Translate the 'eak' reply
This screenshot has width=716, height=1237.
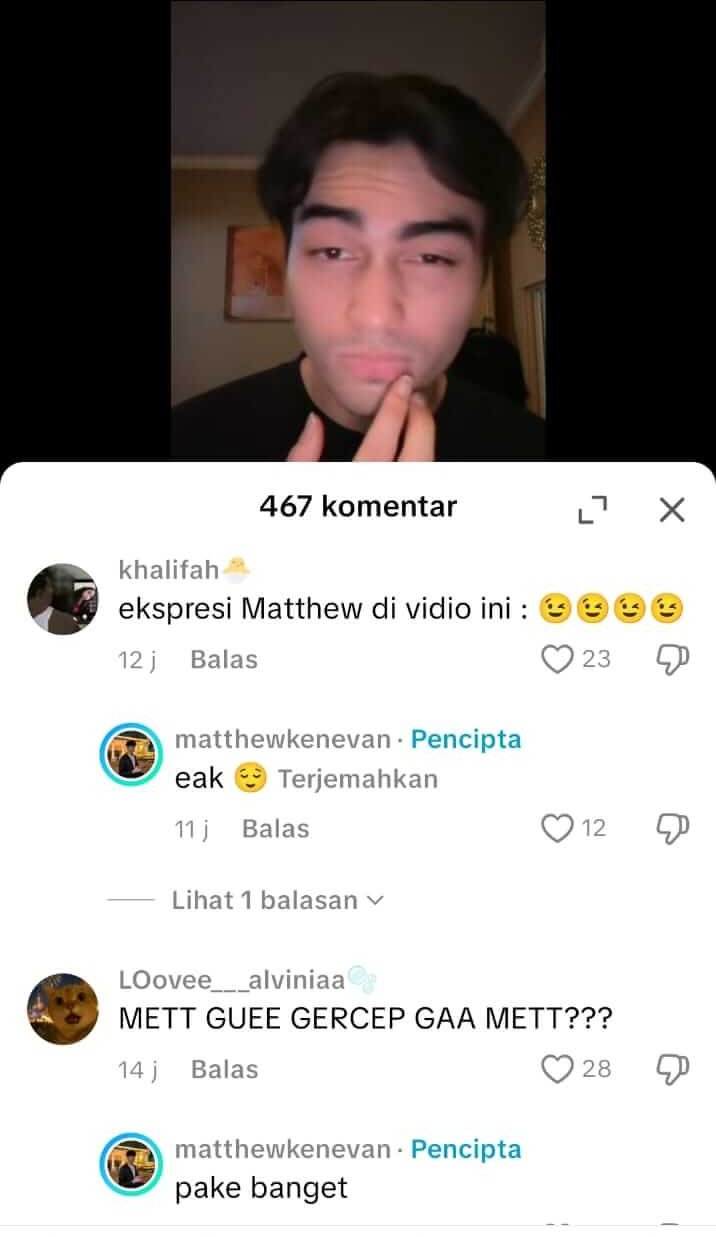[357, 779]
